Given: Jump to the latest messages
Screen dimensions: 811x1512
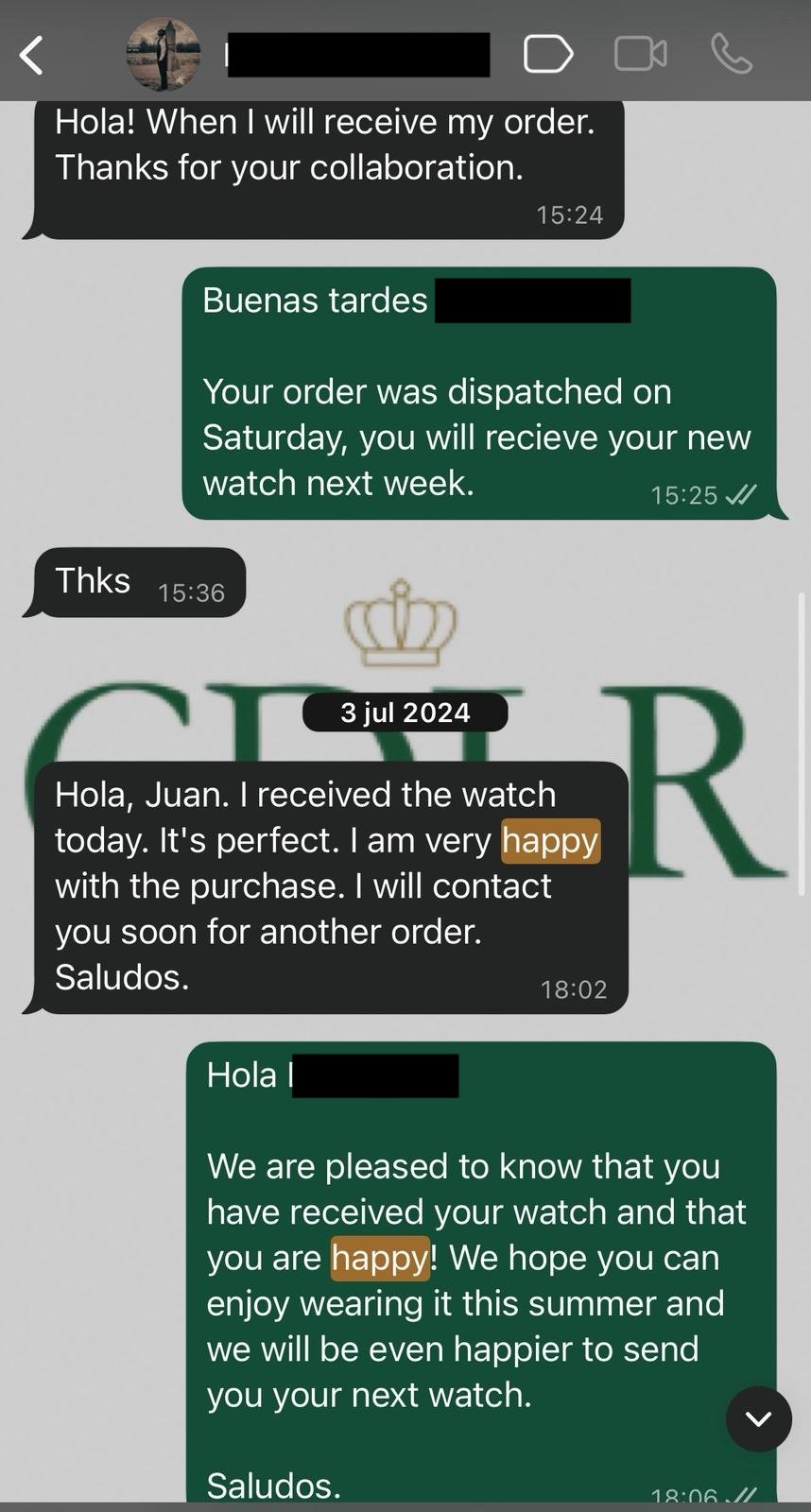Looking at the screenshot, I should [x=758, y=1418].
